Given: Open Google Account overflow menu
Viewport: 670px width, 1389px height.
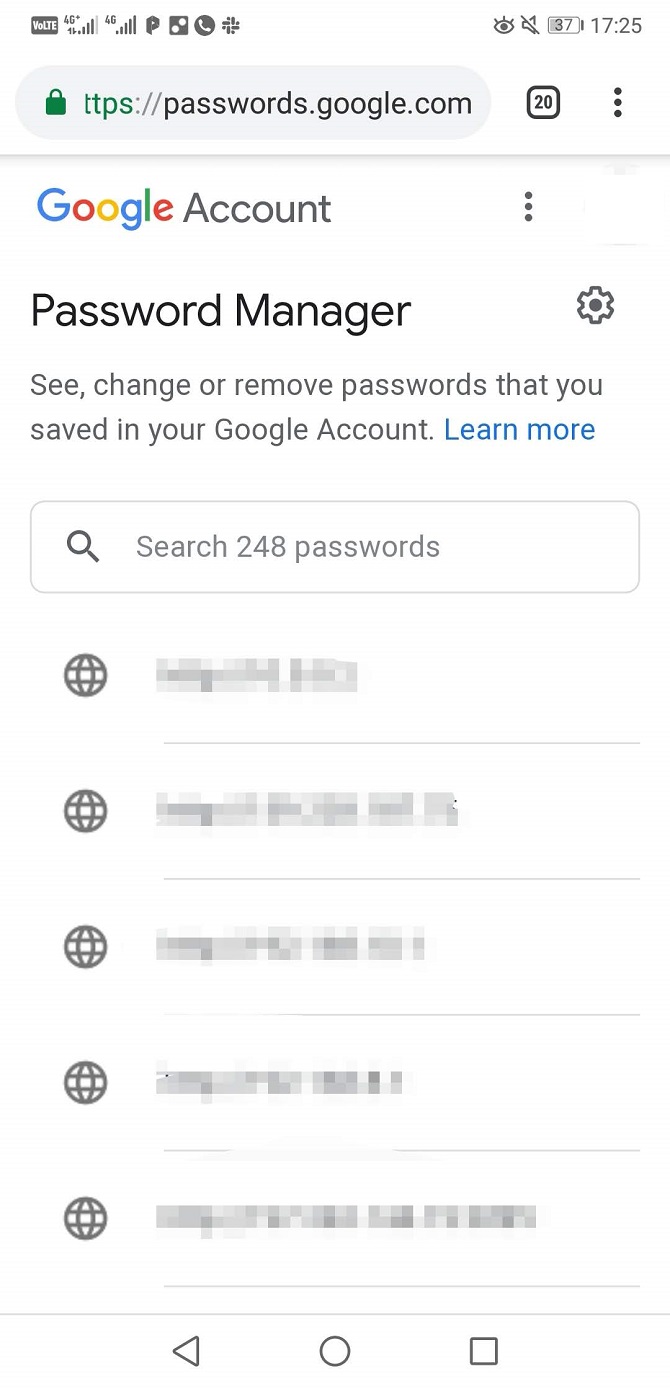Looking at the screenshot, I should pyautogui.click(x=528, y=207).
